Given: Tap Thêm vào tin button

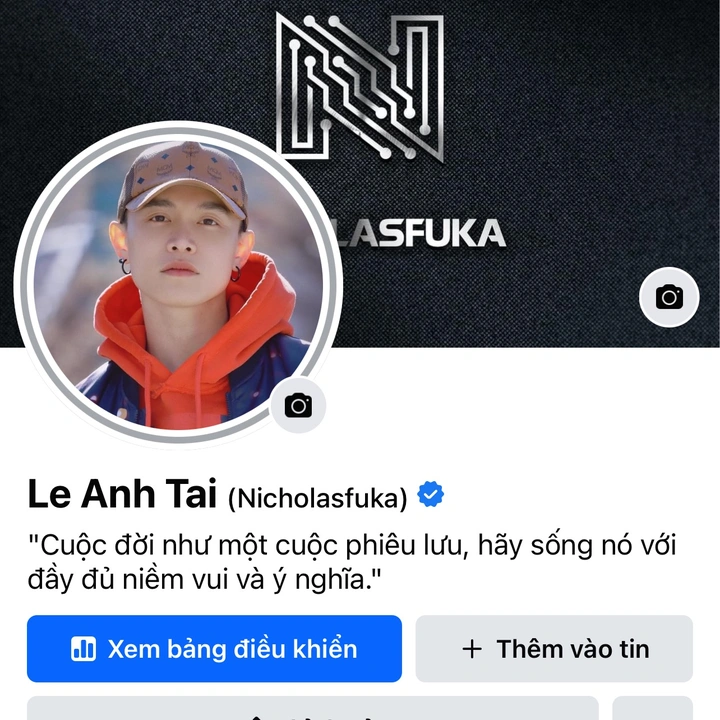Looking at the screenshot, I should 554,649.
